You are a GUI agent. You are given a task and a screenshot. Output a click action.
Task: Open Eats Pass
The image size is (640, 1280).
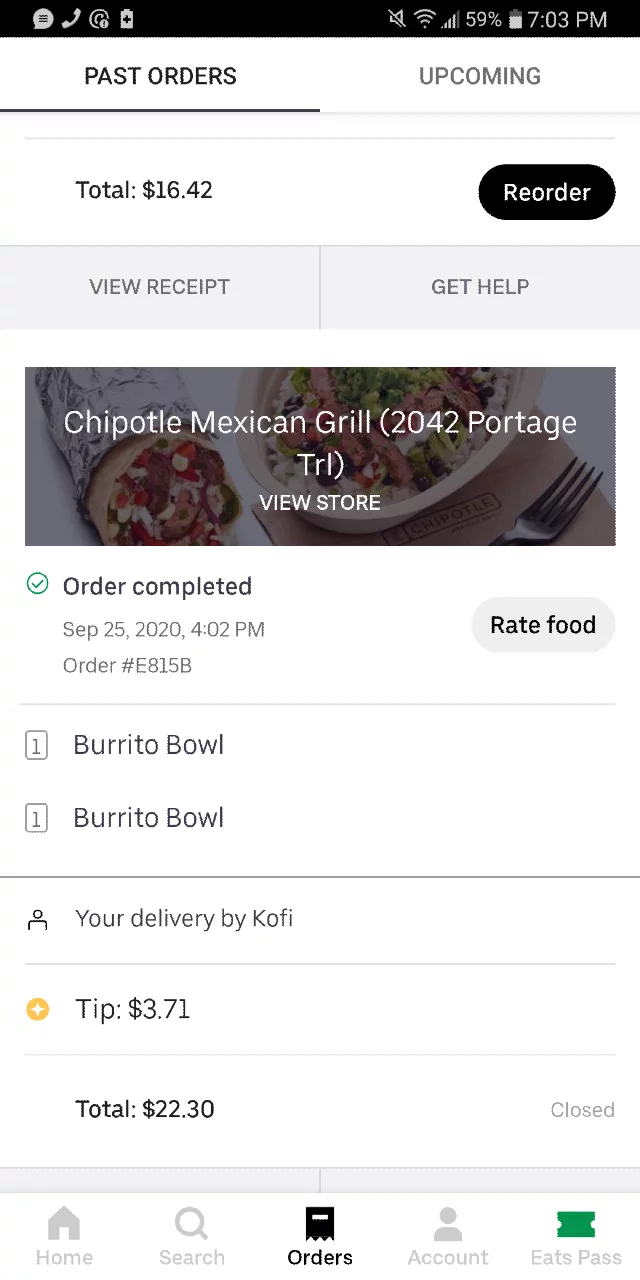tap(576, 1236)
